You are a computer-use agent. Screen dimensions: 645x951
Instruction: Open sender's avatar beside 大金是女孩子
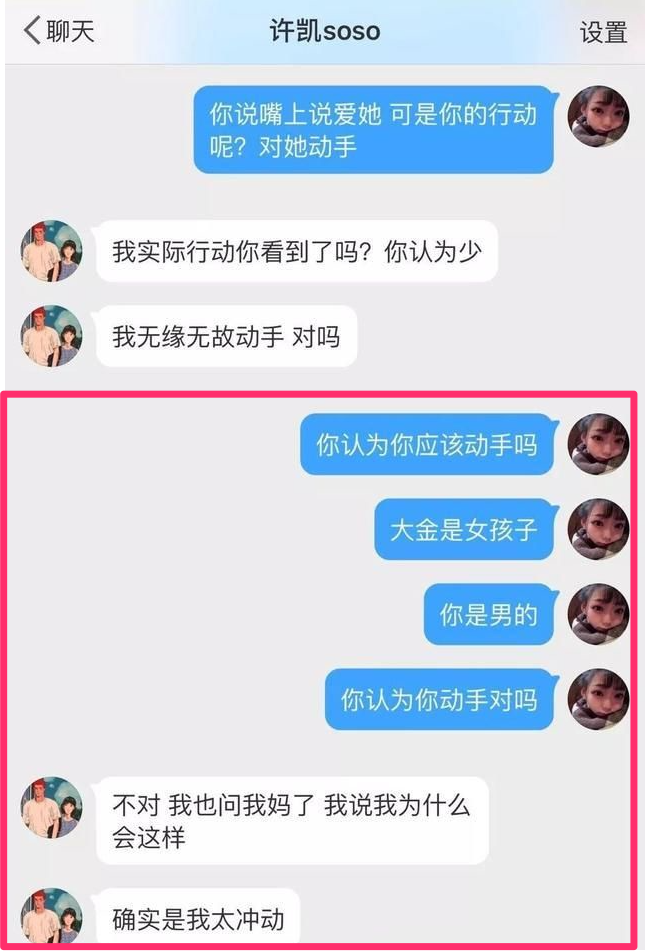[598, 529]
